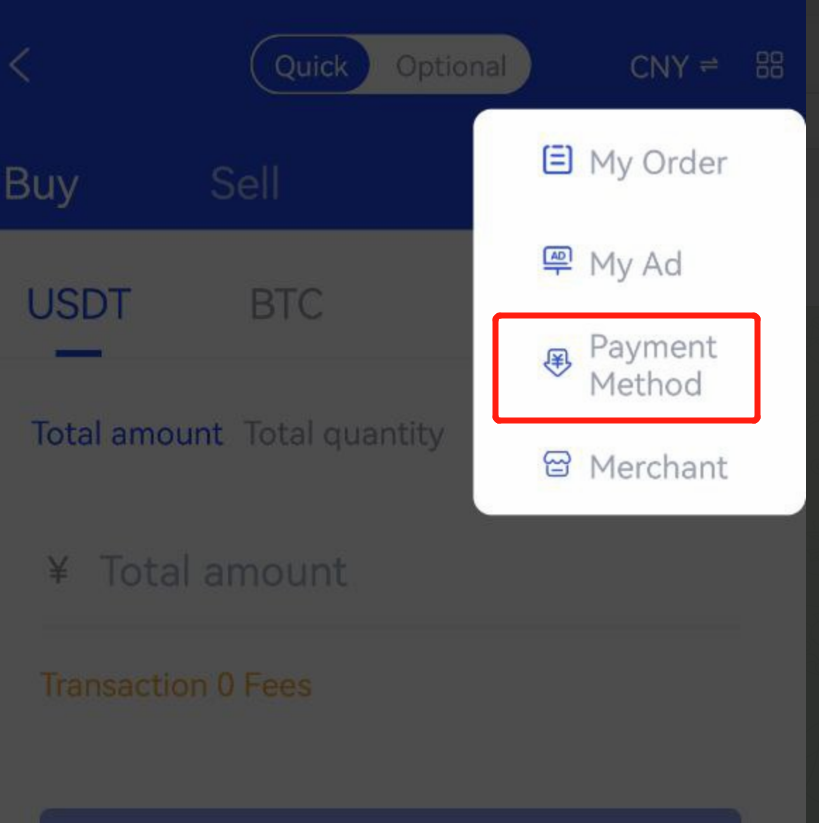Tap the grid menu icon
The width and height of the screenshot is (819, 823).
pos(769,66)
